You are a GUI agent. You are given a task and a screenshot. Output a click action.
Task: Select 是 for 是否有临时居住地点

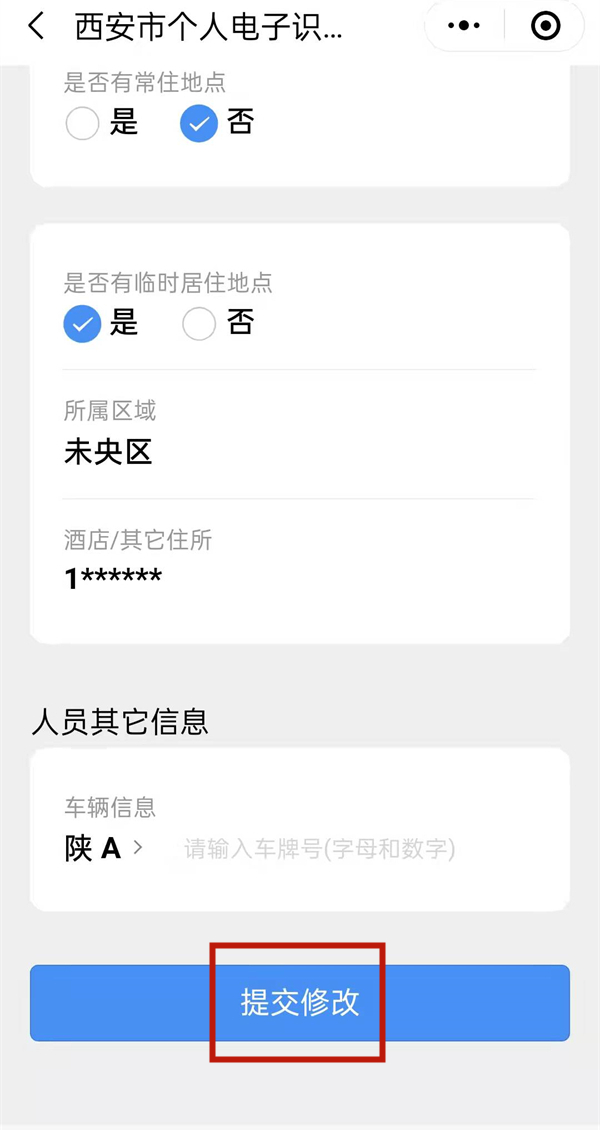tap(83, 324)
